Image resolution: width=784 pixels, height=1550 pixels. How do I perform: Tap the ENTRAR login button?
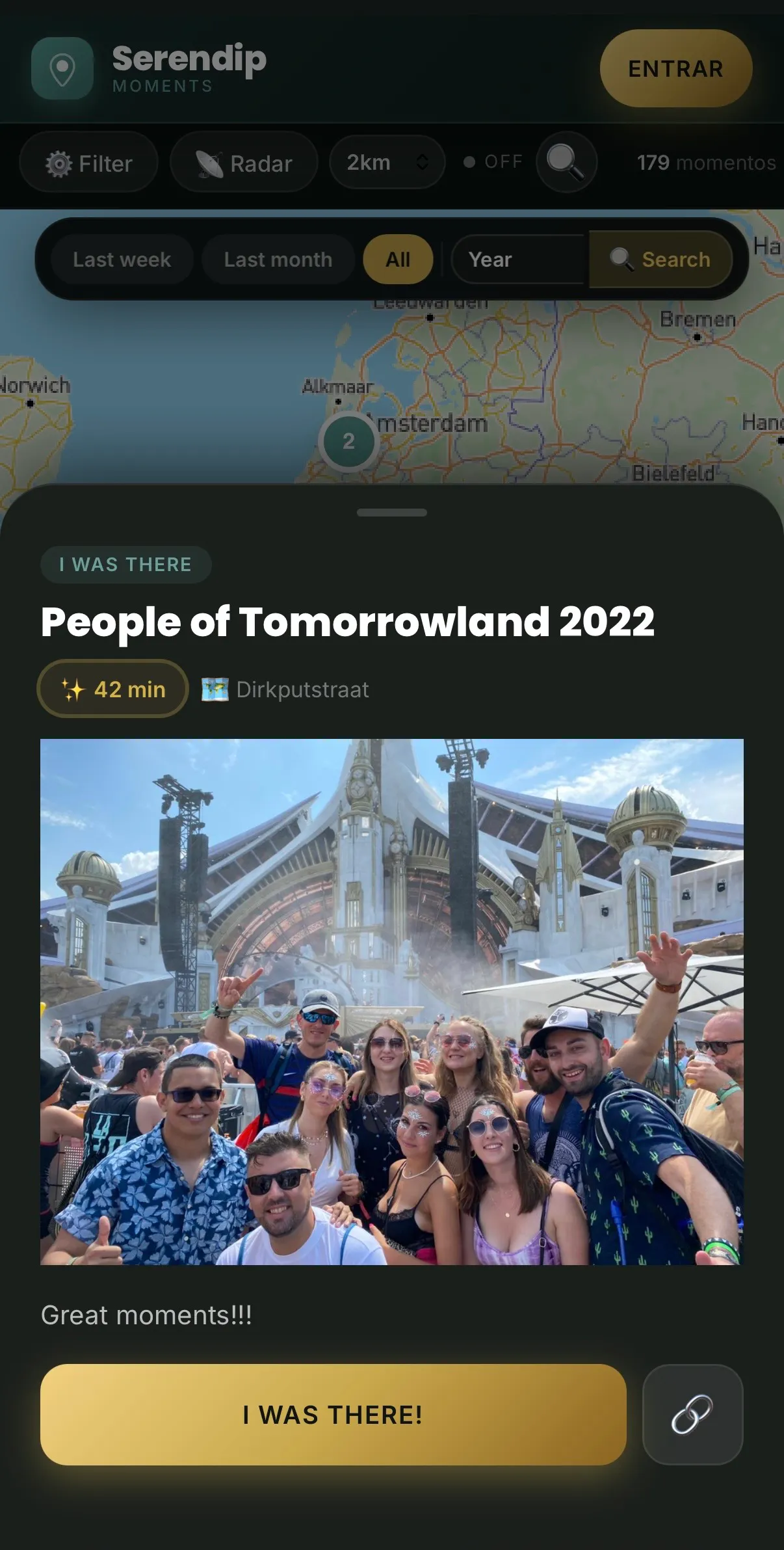[x=675, y=68]
